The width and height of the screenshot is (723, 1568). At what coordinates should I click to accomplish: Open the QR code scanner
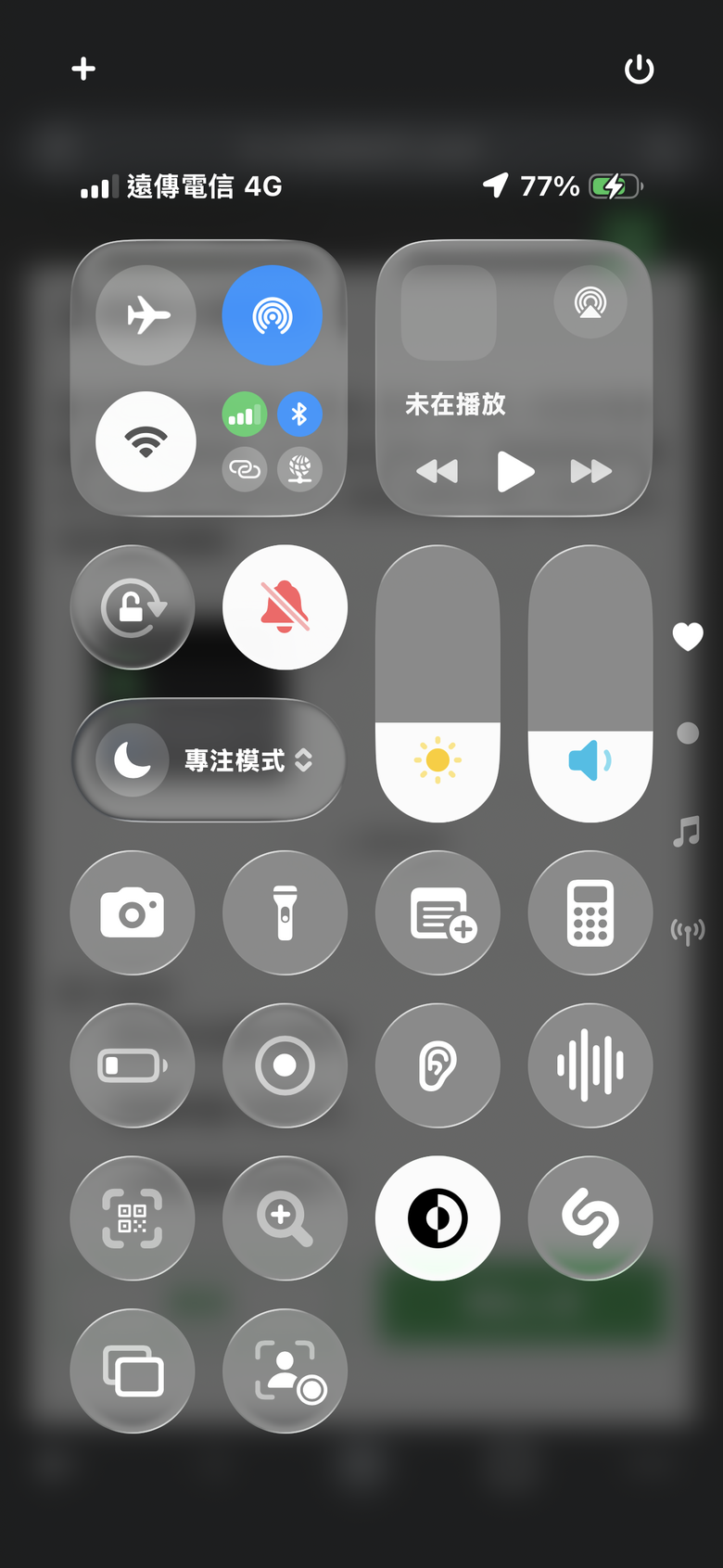pos(133,1218)
